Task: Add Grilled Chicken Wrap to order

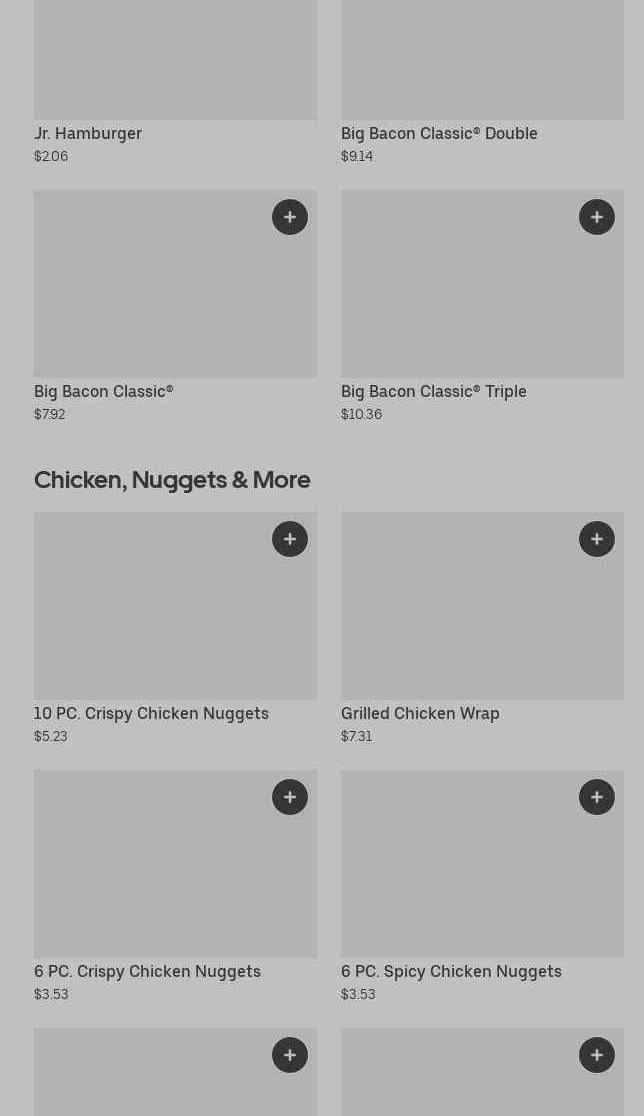Action: pyautogui.click(x=597, y=539)
